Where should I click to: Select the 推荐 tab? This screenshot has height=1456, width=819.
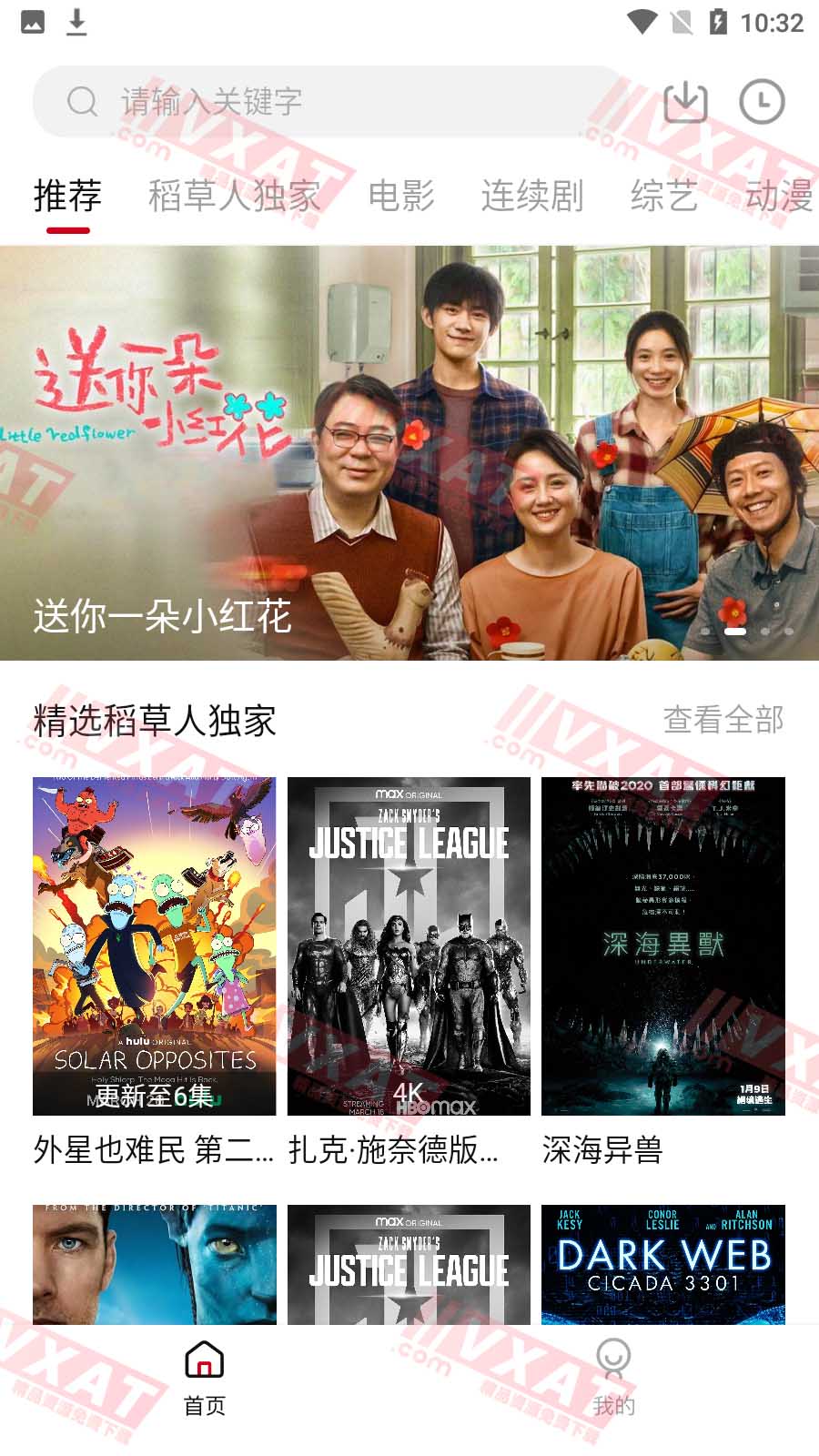(x=67, y=196)
